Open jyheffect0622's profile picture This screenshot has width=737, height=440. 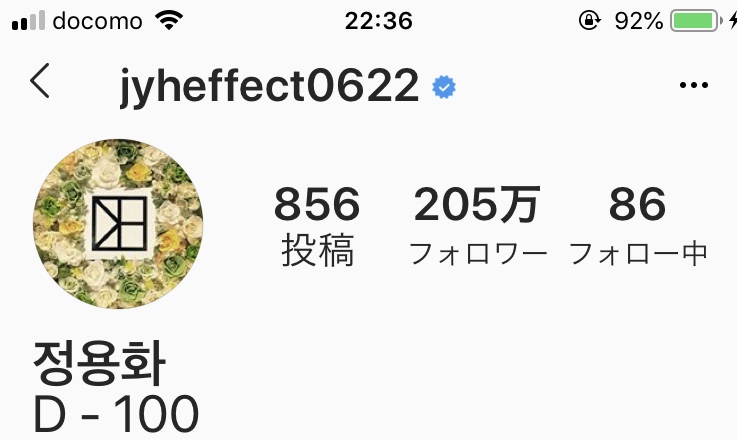(x=118, y=224)
